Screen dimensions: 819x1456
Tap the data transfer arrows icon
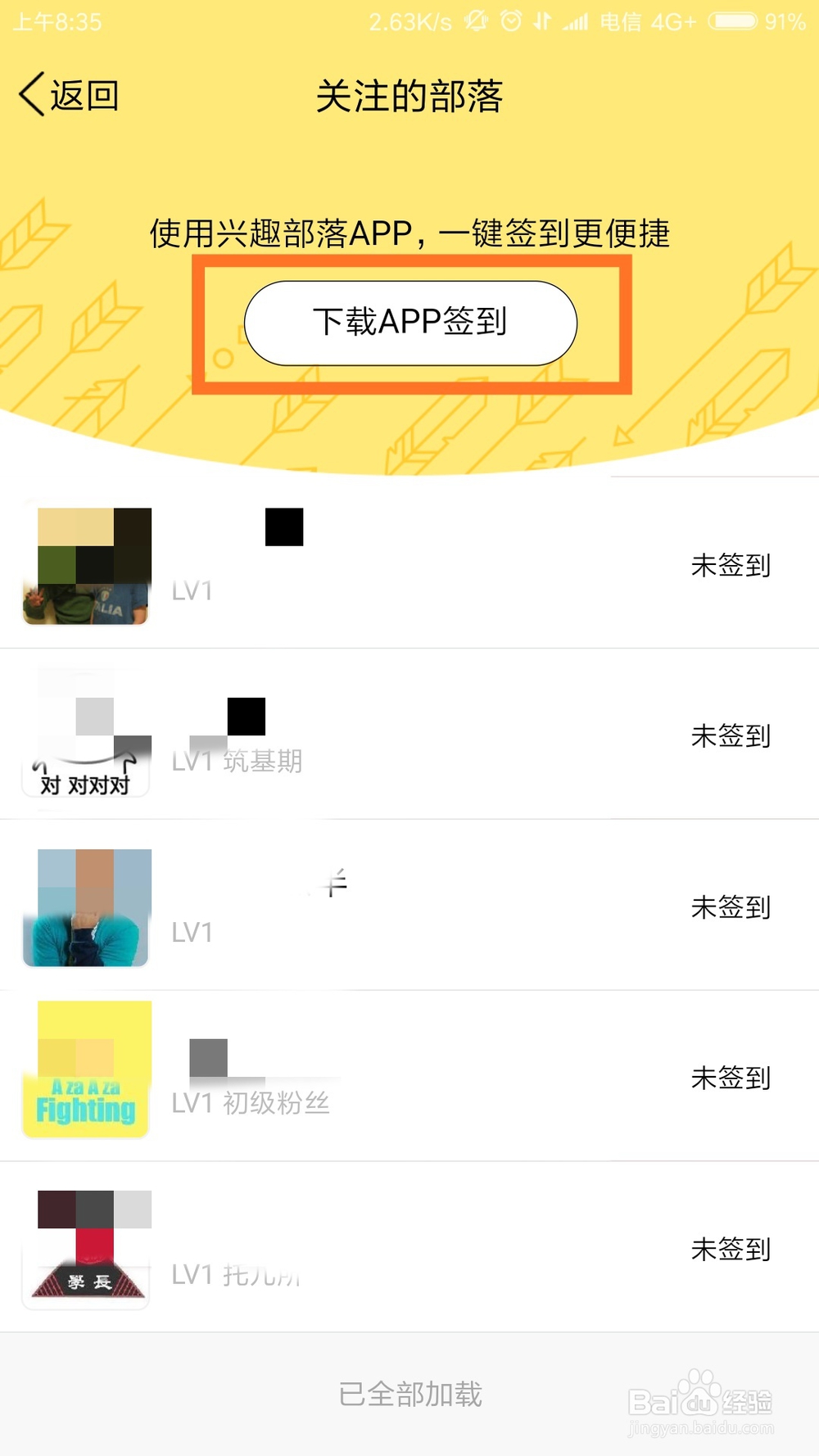[x=541, y=22]
